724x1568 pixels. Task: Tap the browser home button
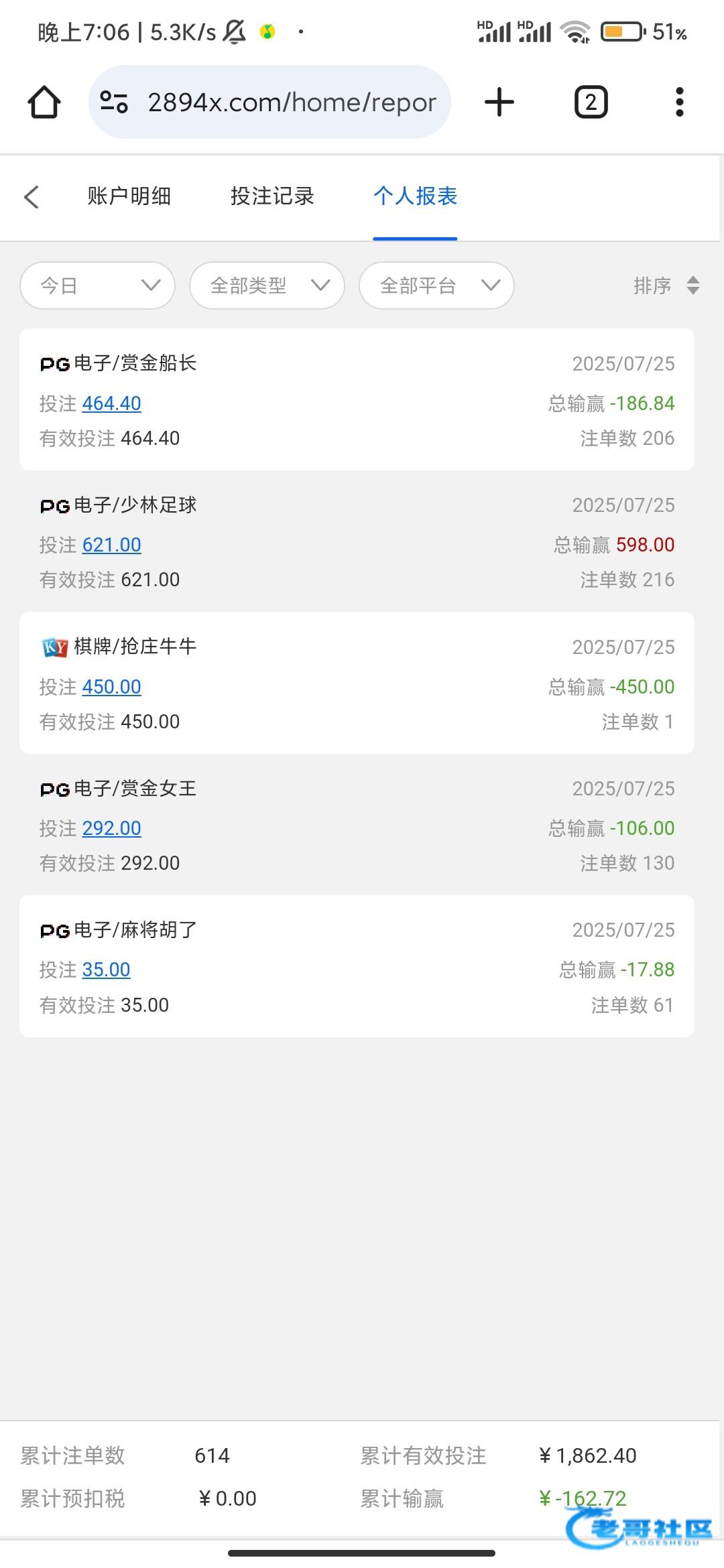click(44, 102)
